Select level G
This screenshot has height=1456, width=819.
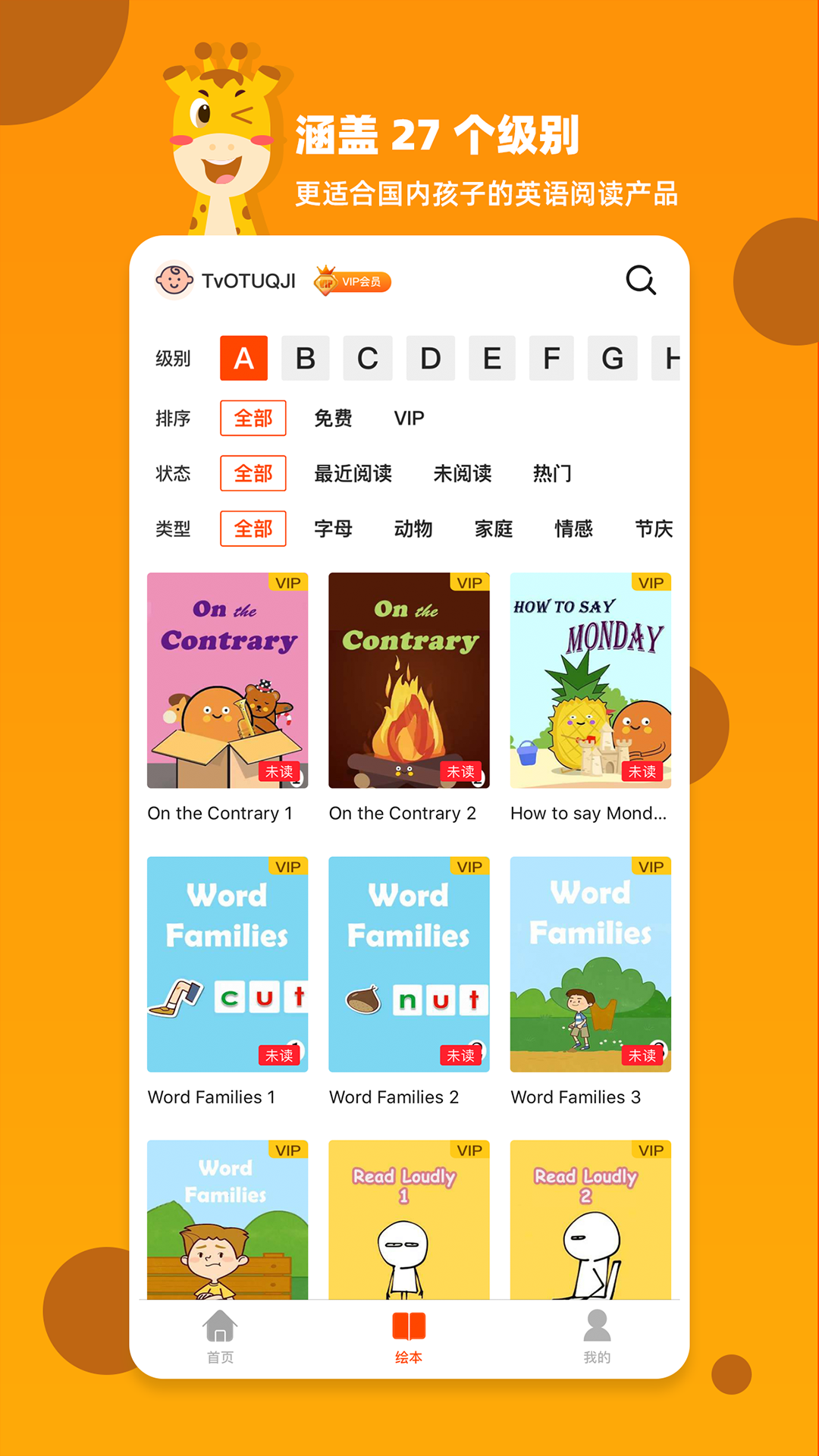[613, 358]
